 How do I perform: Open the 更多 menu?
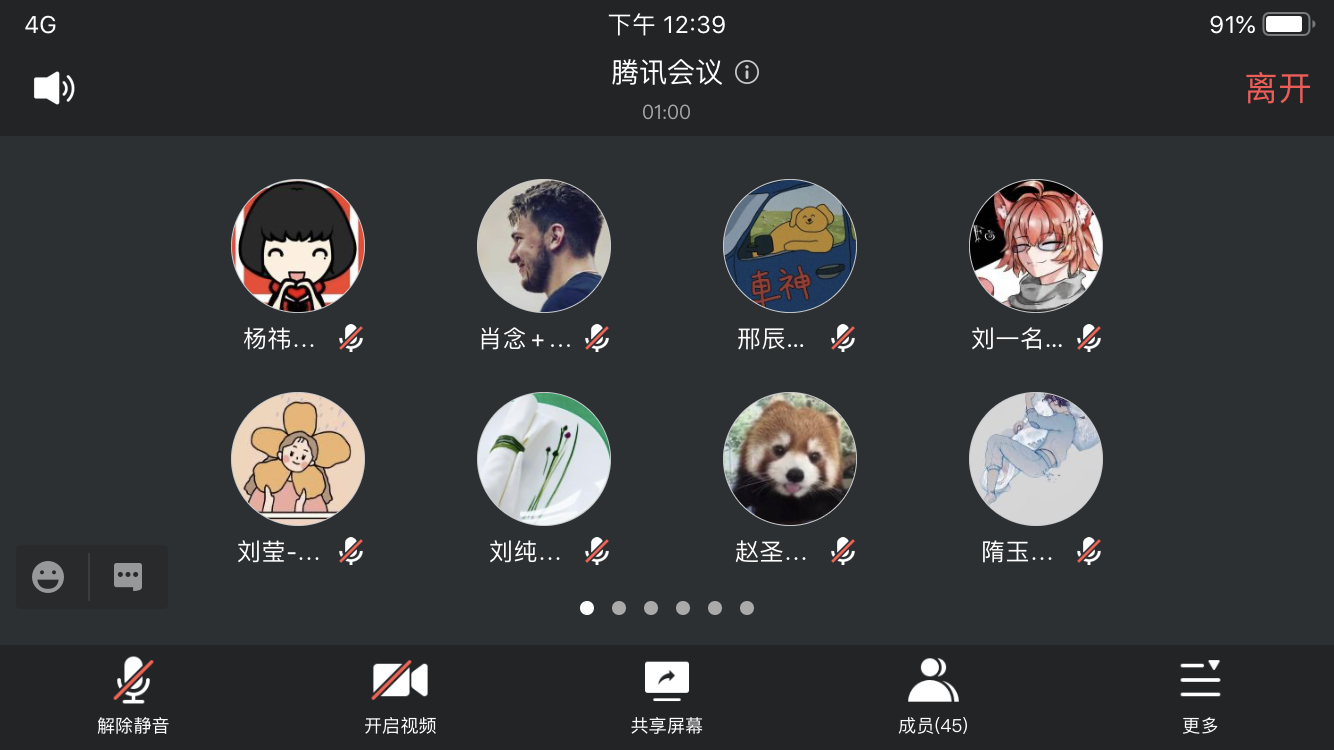pyautogui.click(x=1200, y=696)
